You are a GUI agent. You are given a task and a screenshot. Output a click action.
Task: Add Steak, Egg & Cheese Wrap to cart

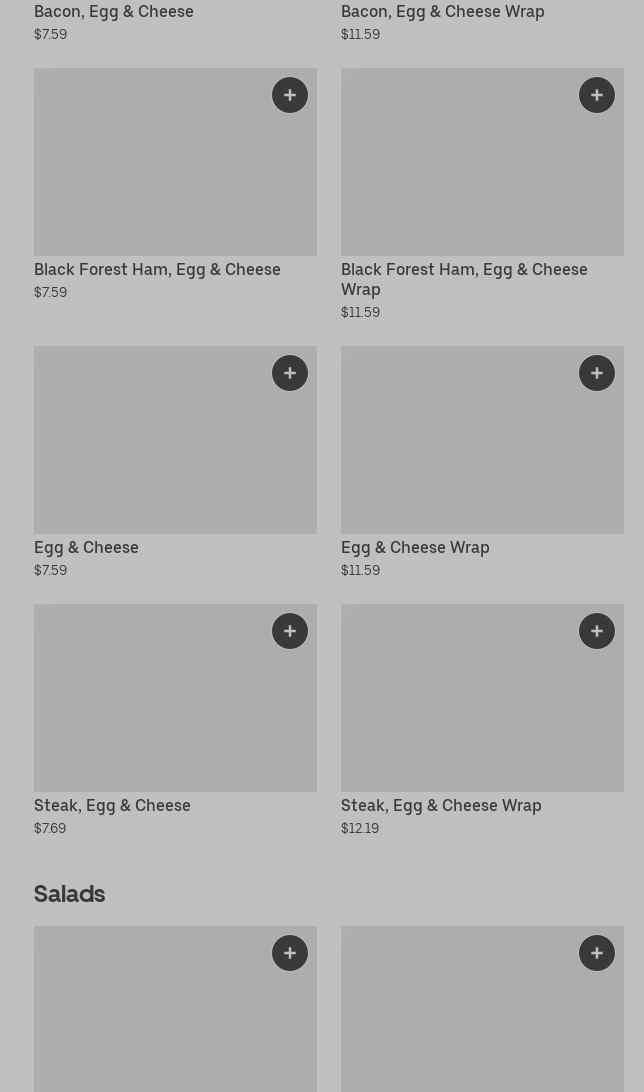[x=597, y=631]
